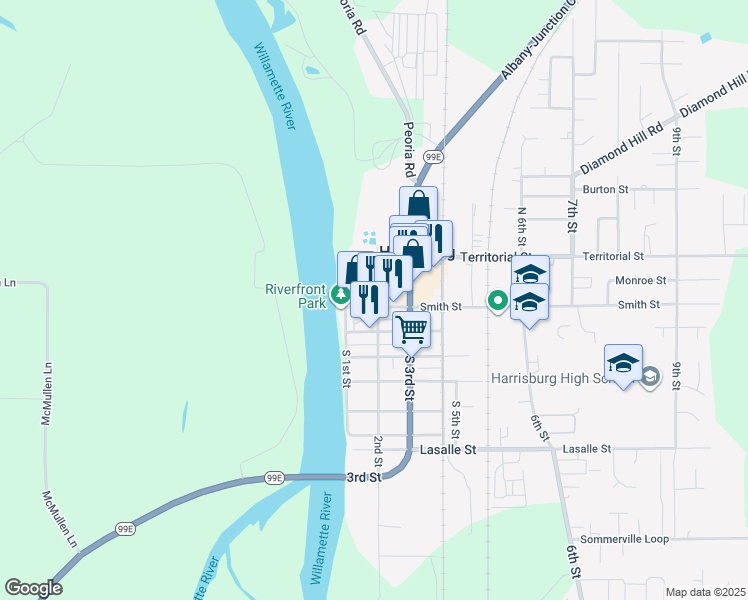Viewport: 748px width, 600px height.
Task: Tap the graduation cap marker beside Harrisburg High School
Action: [623, 363]
